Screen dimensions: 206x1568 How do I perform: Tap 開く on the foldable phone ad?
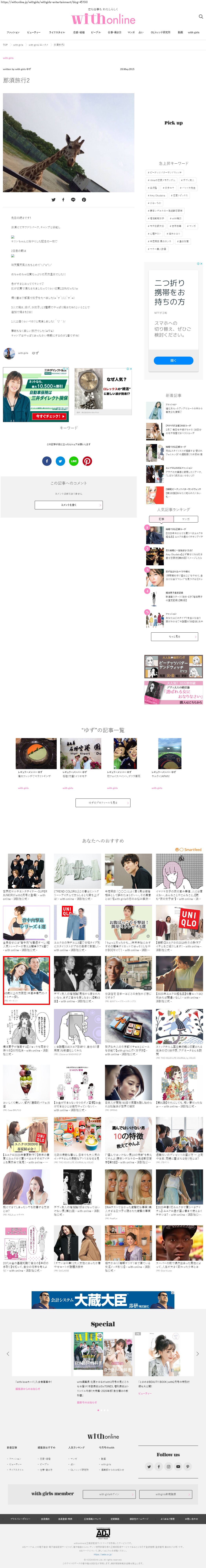[x=173, y=360]
